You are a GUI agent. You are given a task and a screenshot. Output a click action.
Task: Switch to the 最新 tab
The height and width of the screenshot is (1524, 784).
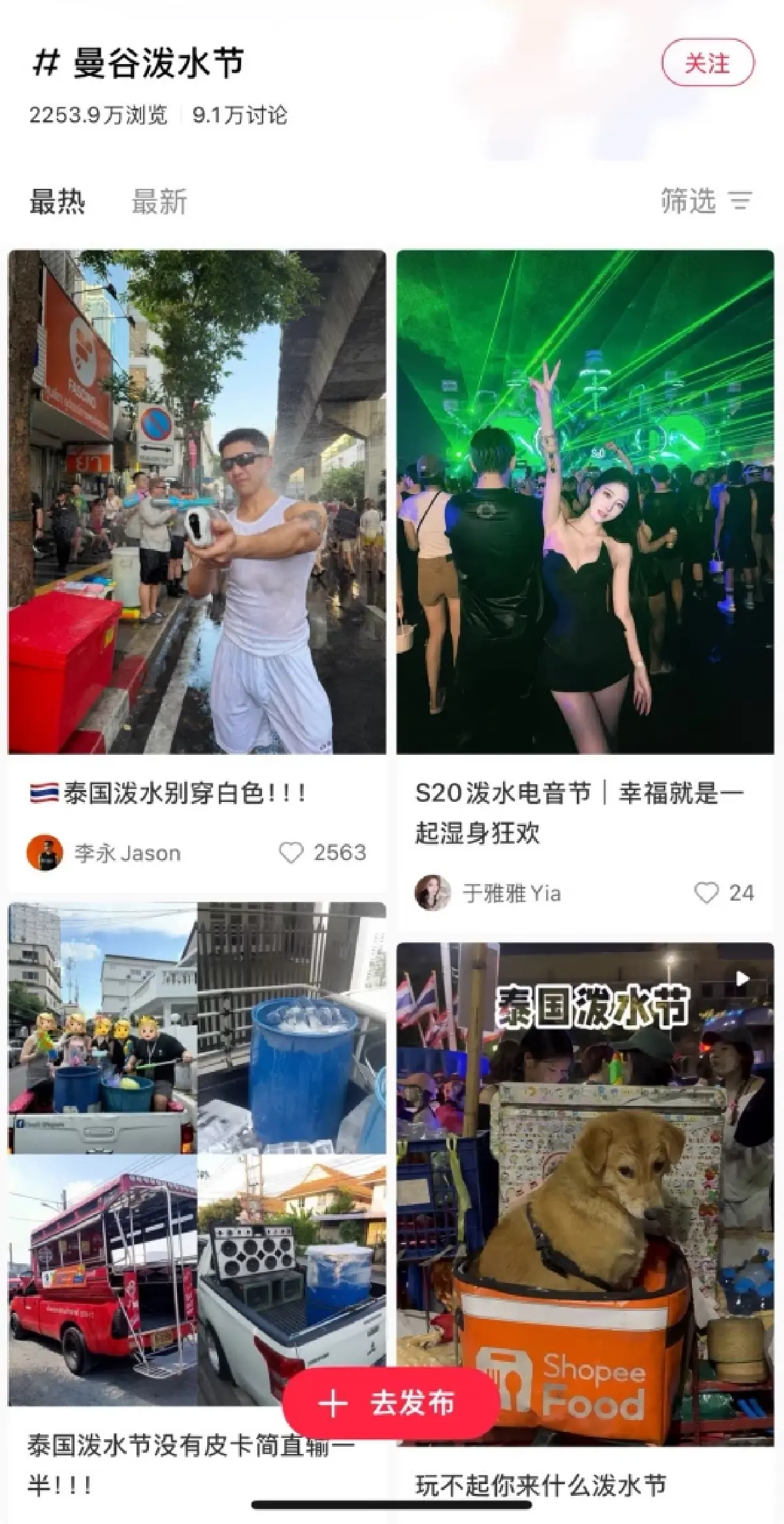[159, 203]
